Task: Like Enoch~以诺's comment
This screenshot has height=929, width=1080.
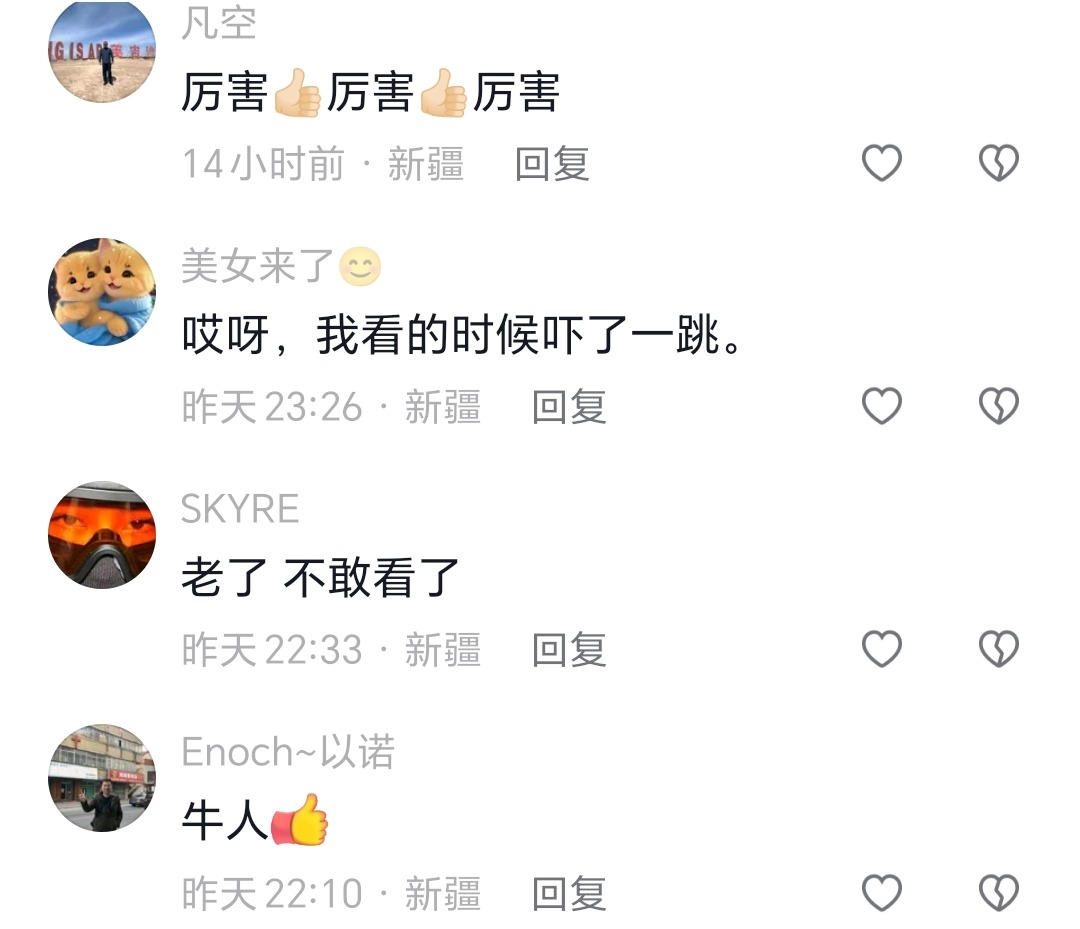Action: 881,893
